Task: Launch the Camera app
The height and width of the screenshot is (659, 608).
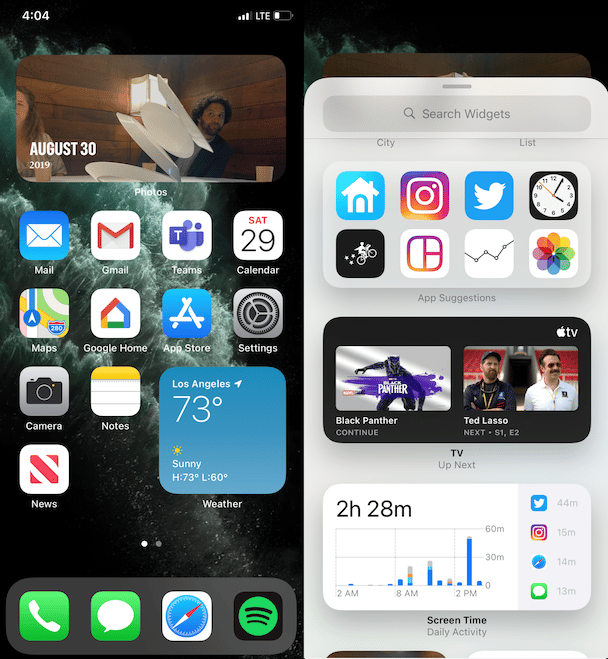Action: point(44,392)
